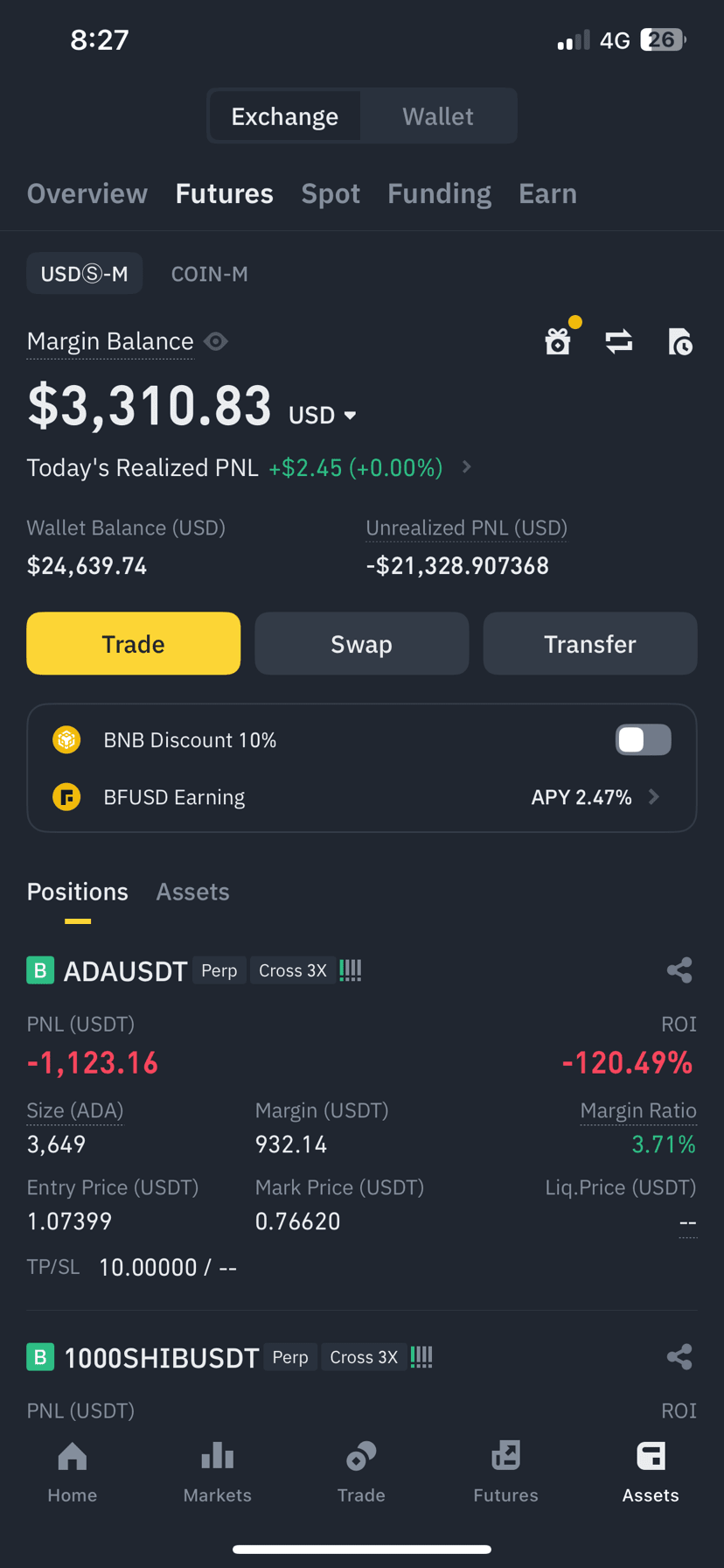The width and height of the screenshot is (724, 1568).
Task: Open the transaction history icon
Action: coord(679,341)
